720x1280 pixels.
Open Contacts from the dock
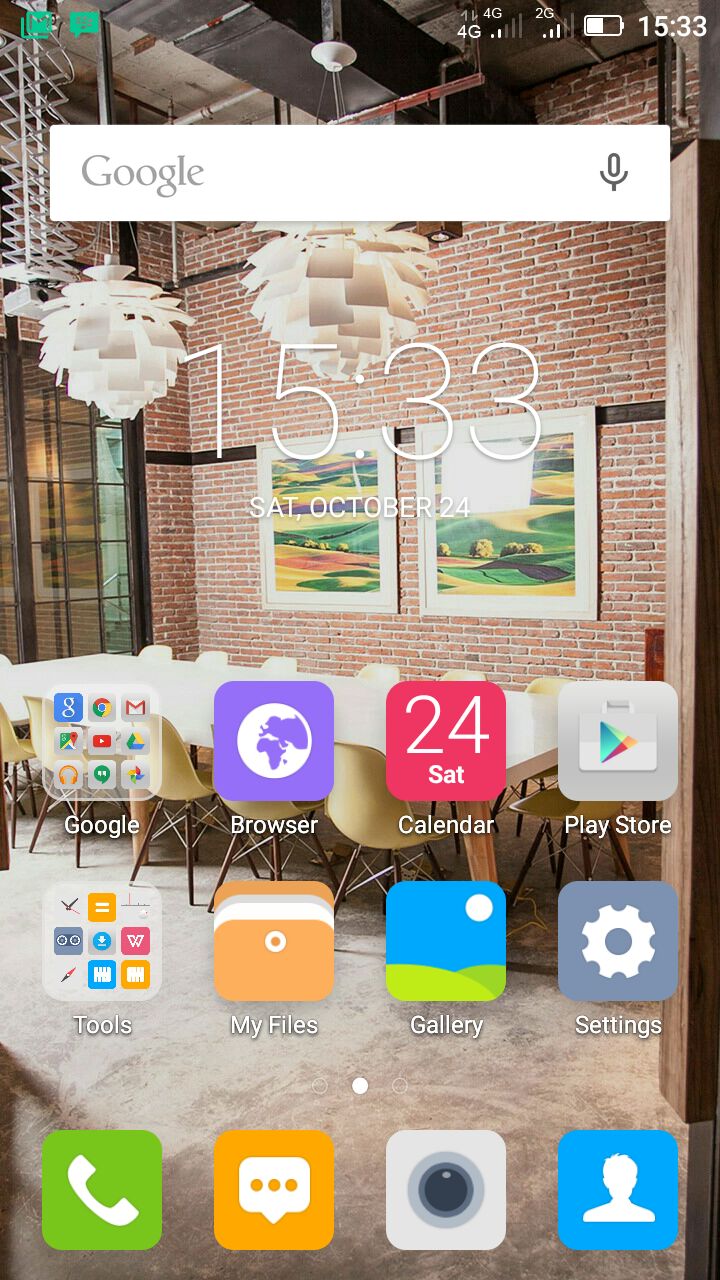click(x=618, y=1190)
